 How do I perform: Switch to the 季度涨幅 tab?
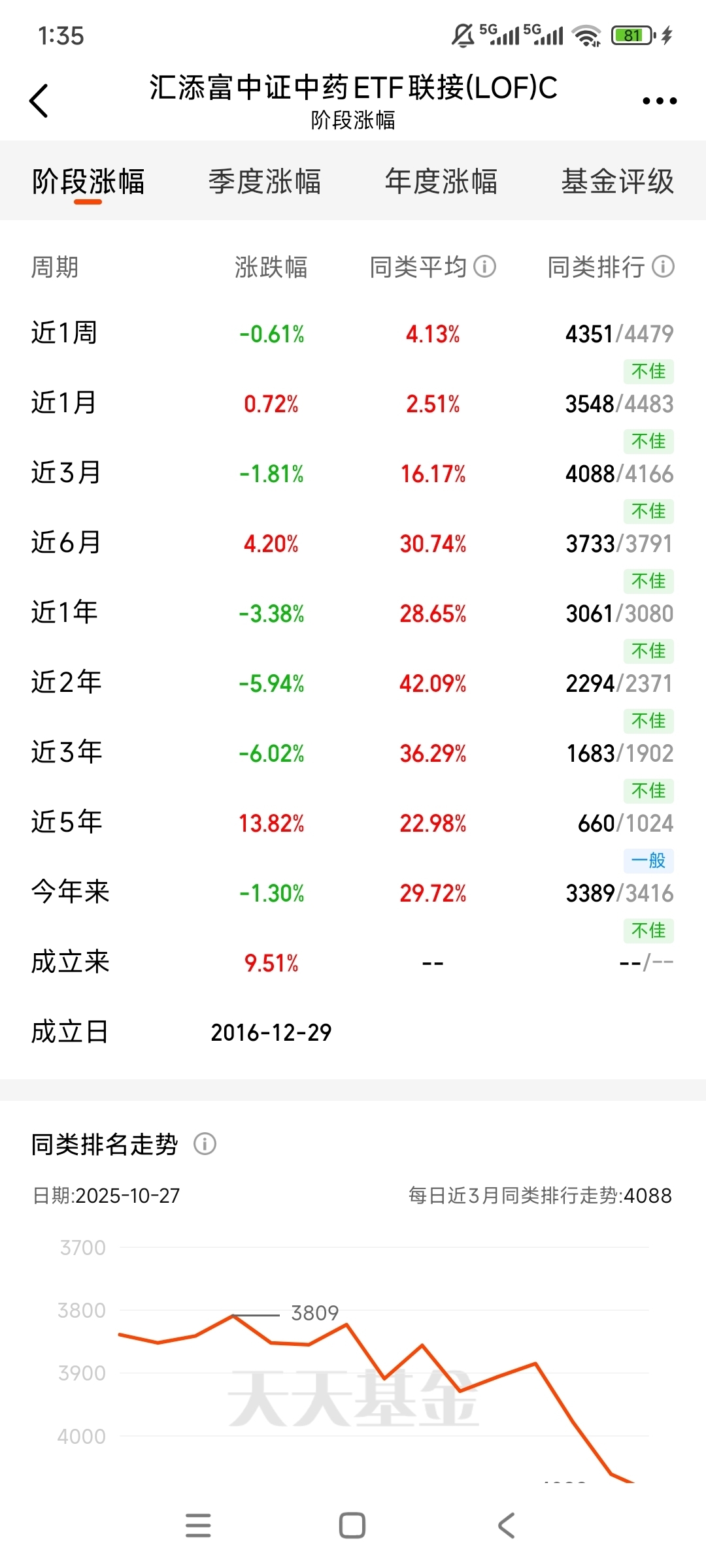(x=265, y=182)
